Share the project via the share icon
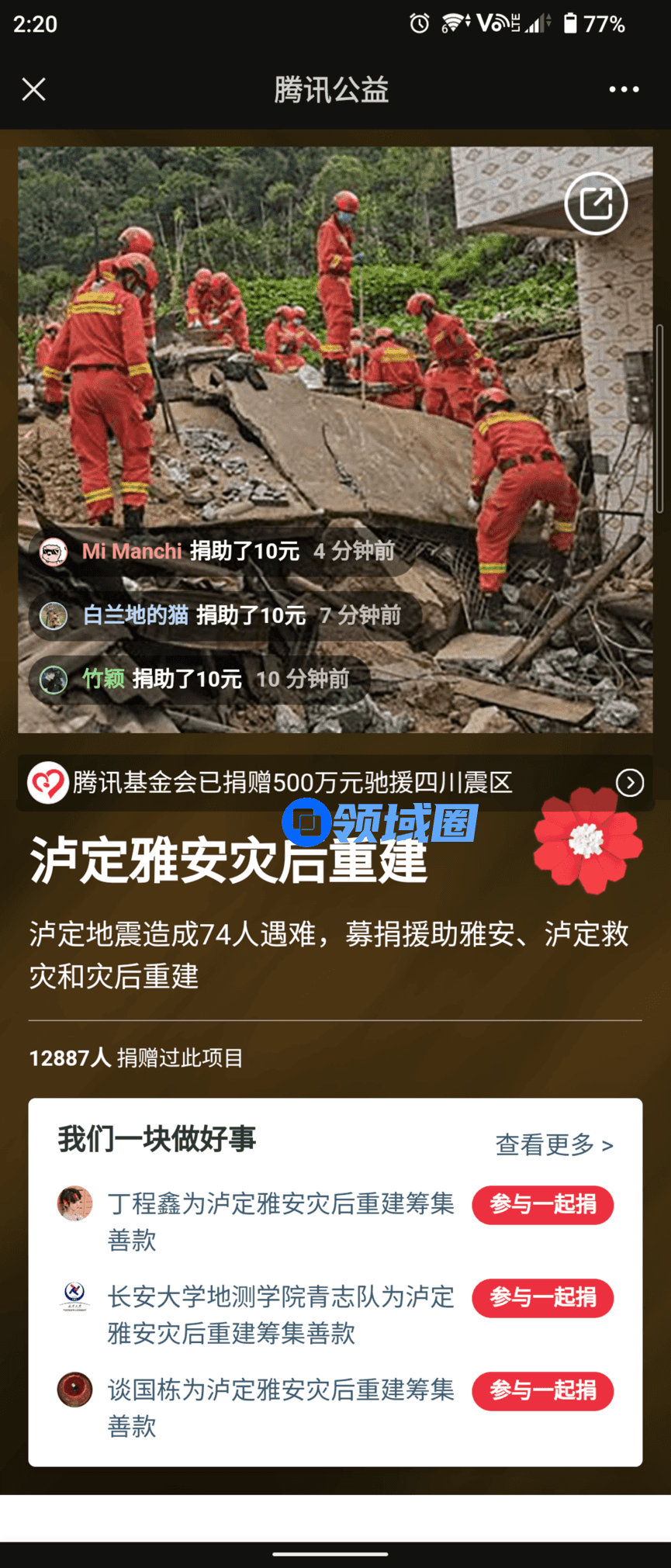Screen dimensions: 671x1568 pyautogui.click(x=596, y=204)
